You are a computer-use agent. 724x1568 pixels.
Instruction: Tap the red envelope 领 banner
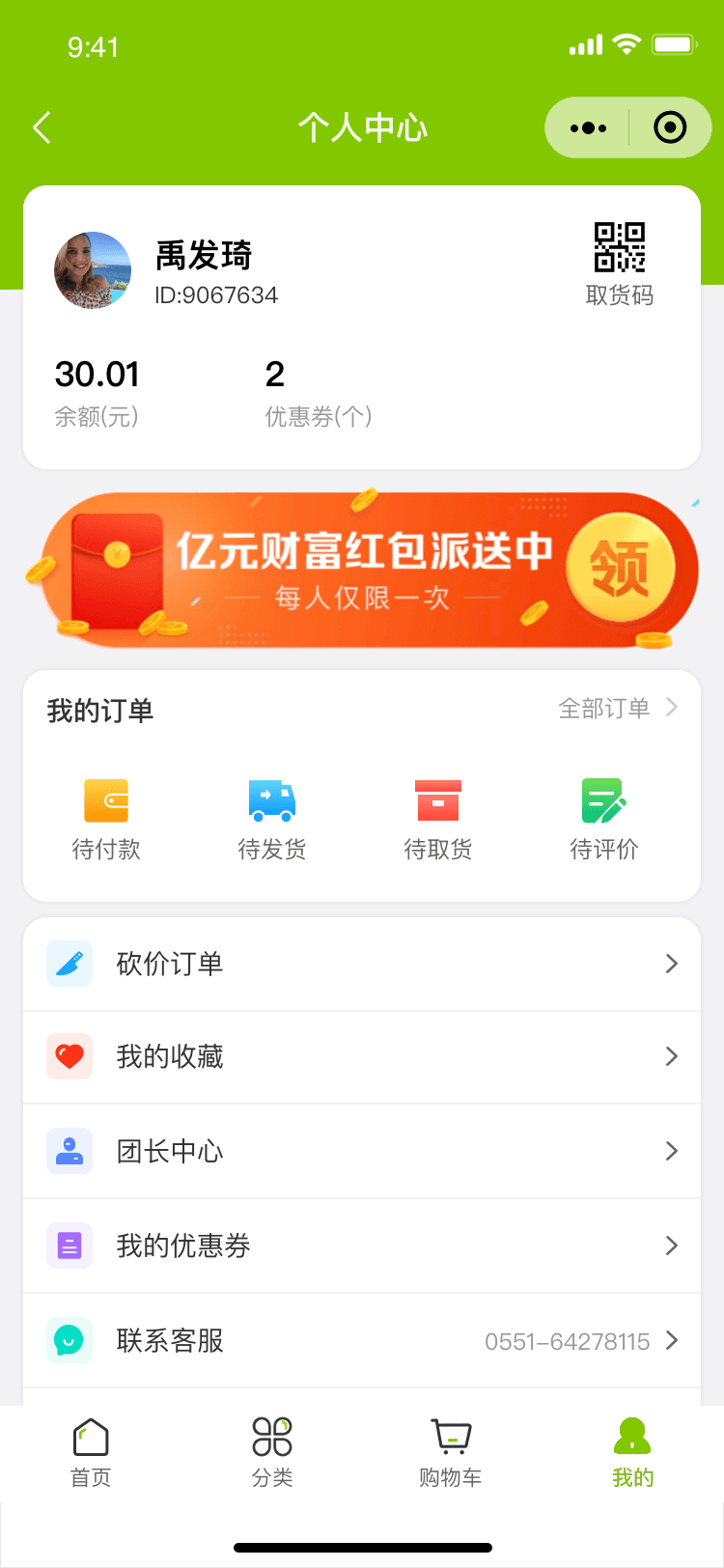coord(362,570)
